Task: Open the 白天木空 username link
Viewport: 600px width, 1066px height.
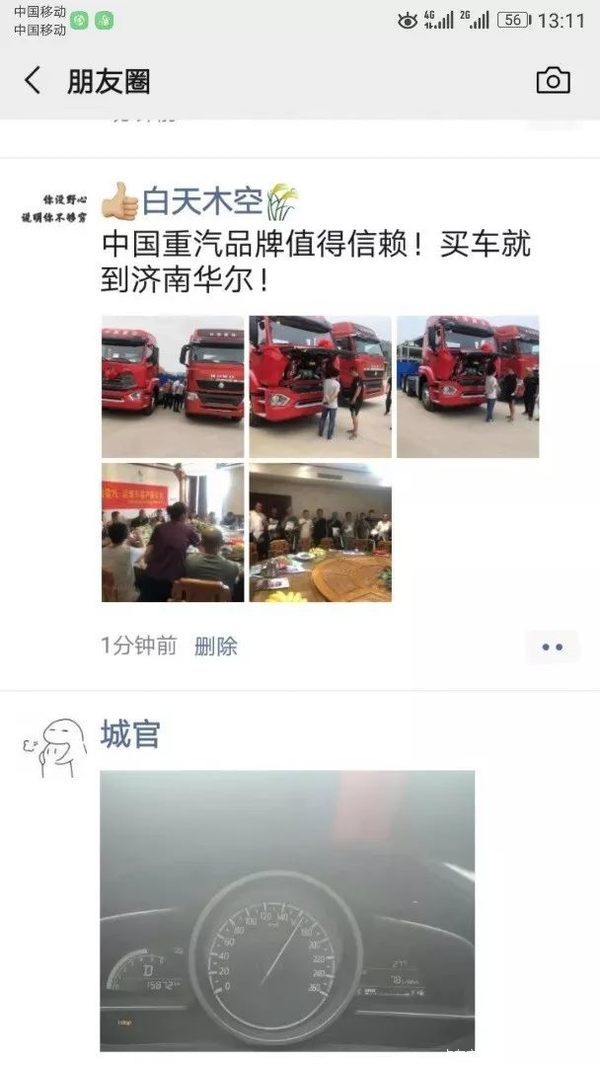Action: tap(202, 202)
